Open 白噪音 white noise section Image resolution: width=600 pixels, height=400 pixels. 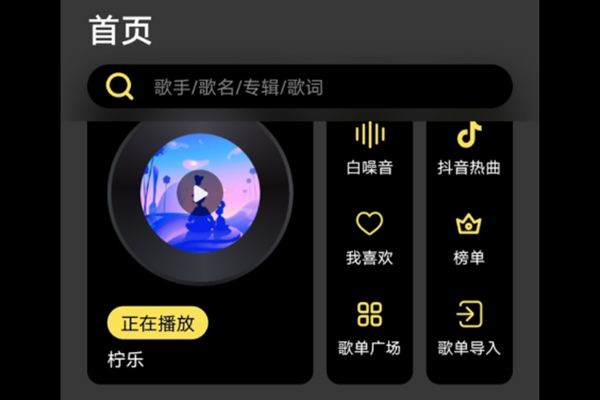point(370,147)
